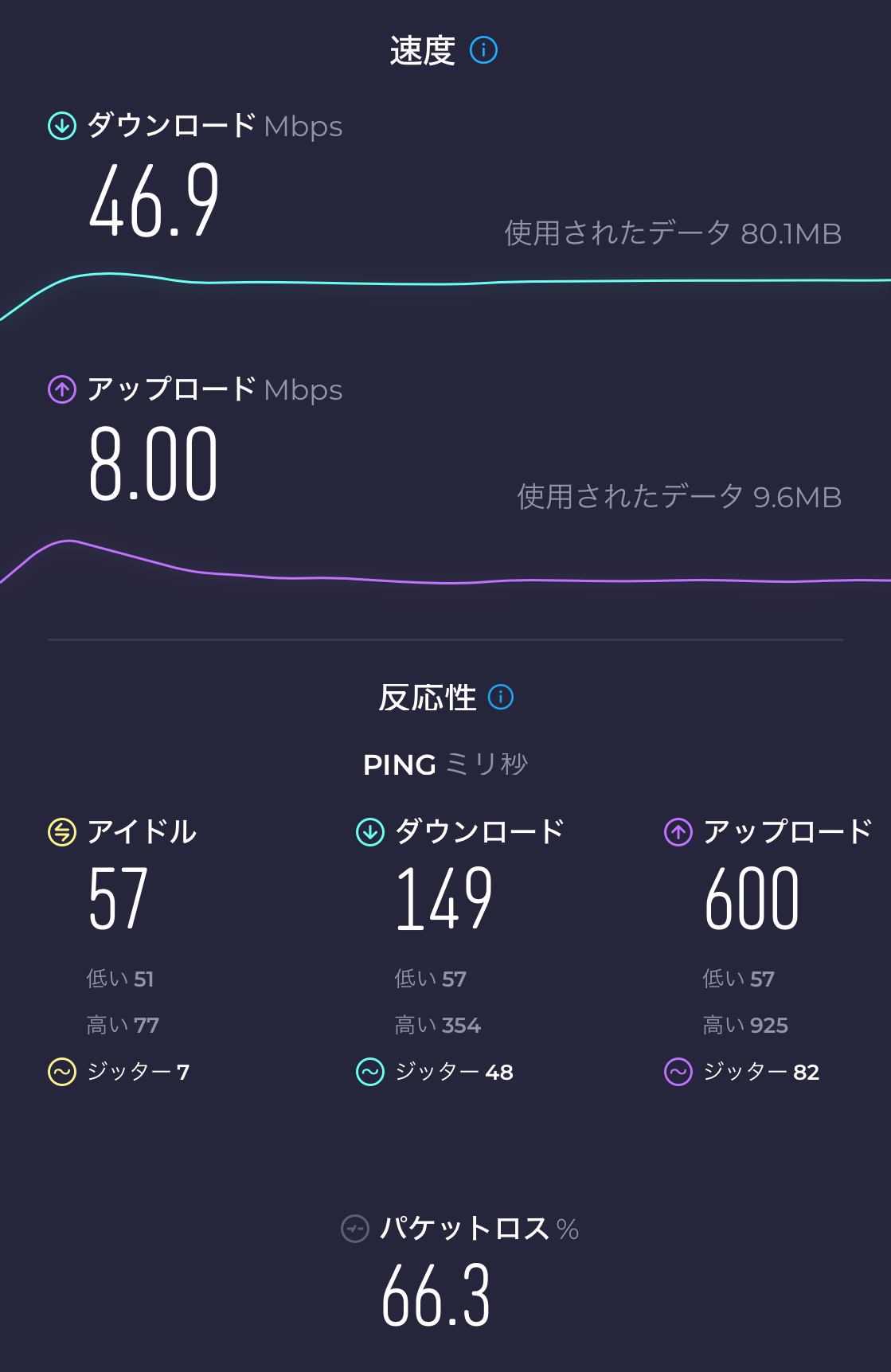
Task: Tap the info icon beside 反応性
Action: (500, 698)
